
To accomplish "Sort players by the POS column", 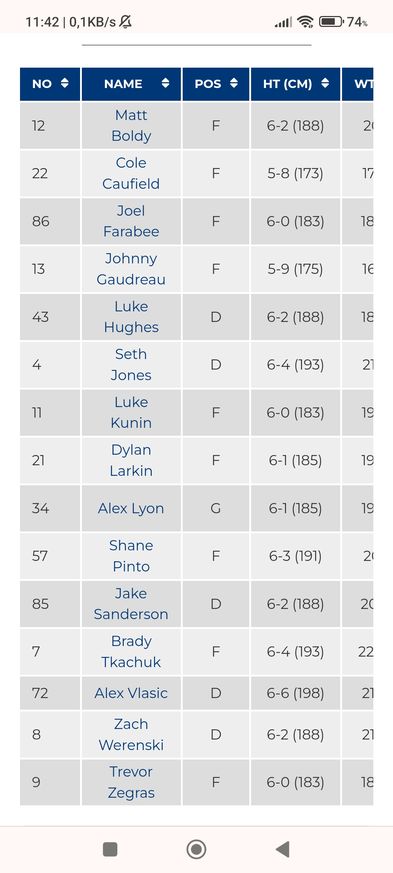I will 216,84.
